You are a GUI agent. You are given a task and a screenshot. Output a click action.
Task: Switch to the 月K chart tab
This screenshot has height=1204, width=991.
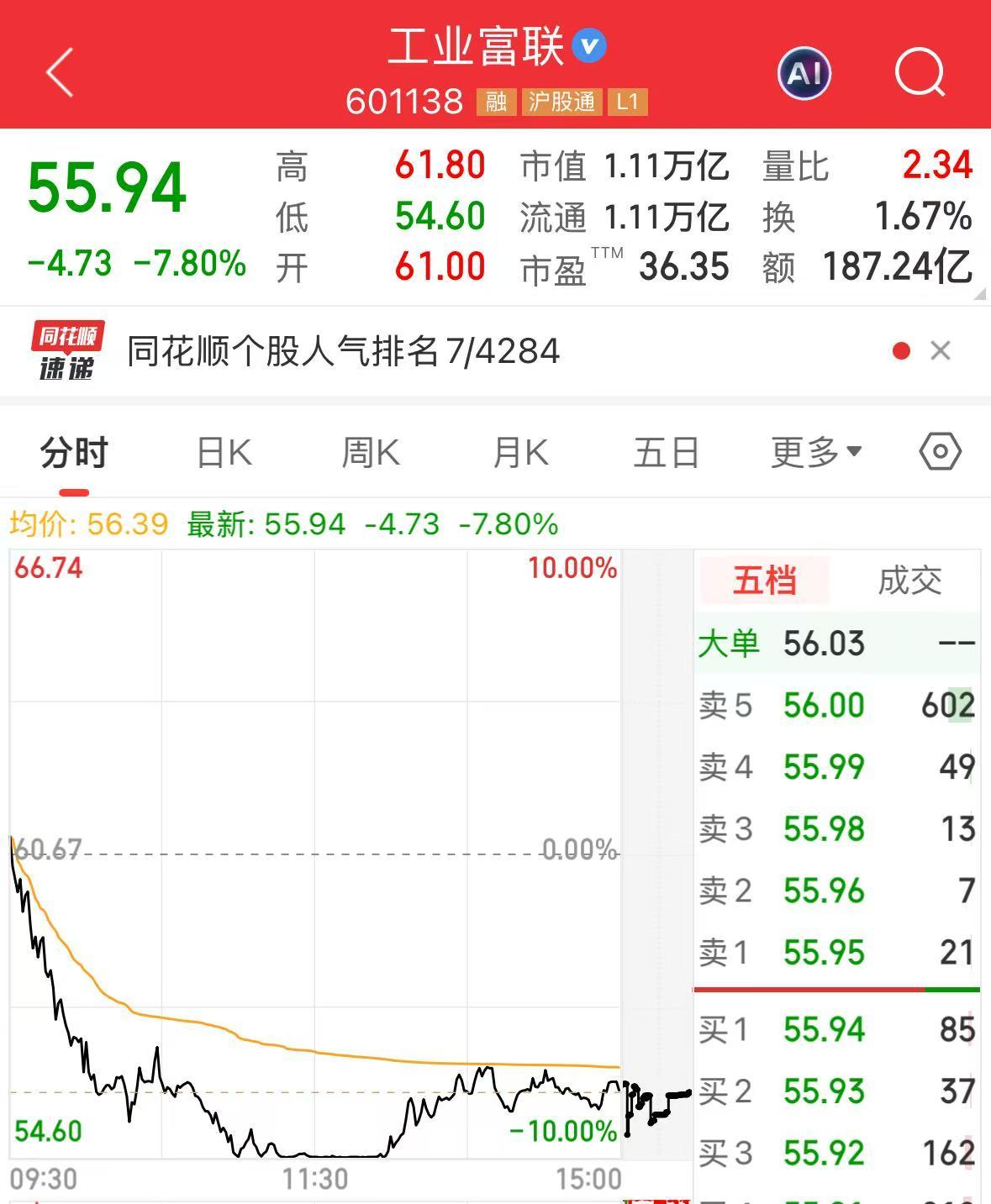(x=520, y=453)
